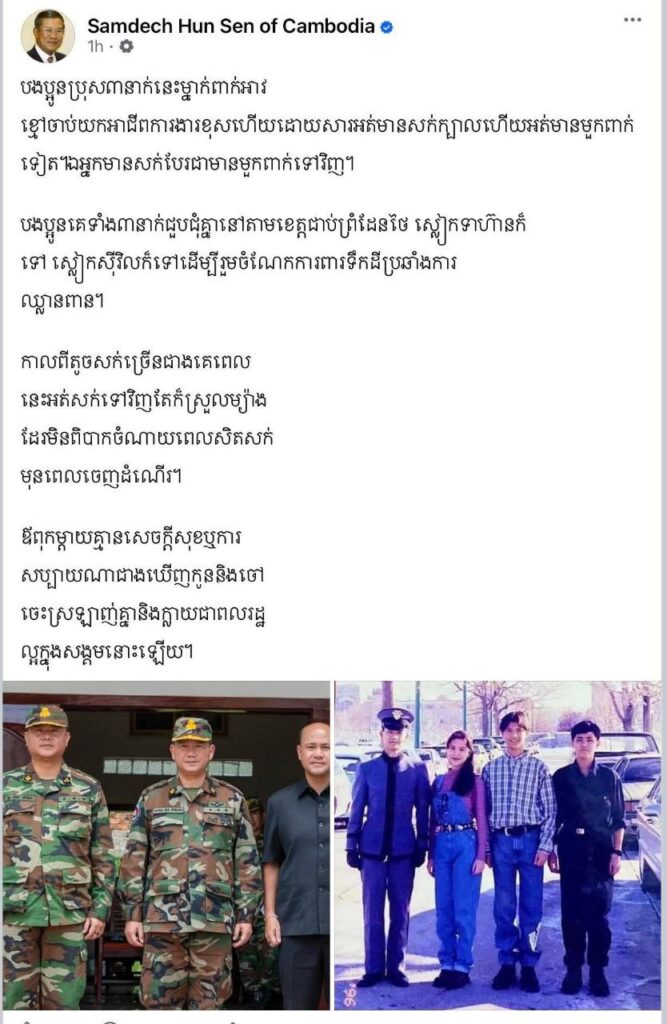
Task: Open the post's three-dot options menu
Action: click(x=632, y=20)
